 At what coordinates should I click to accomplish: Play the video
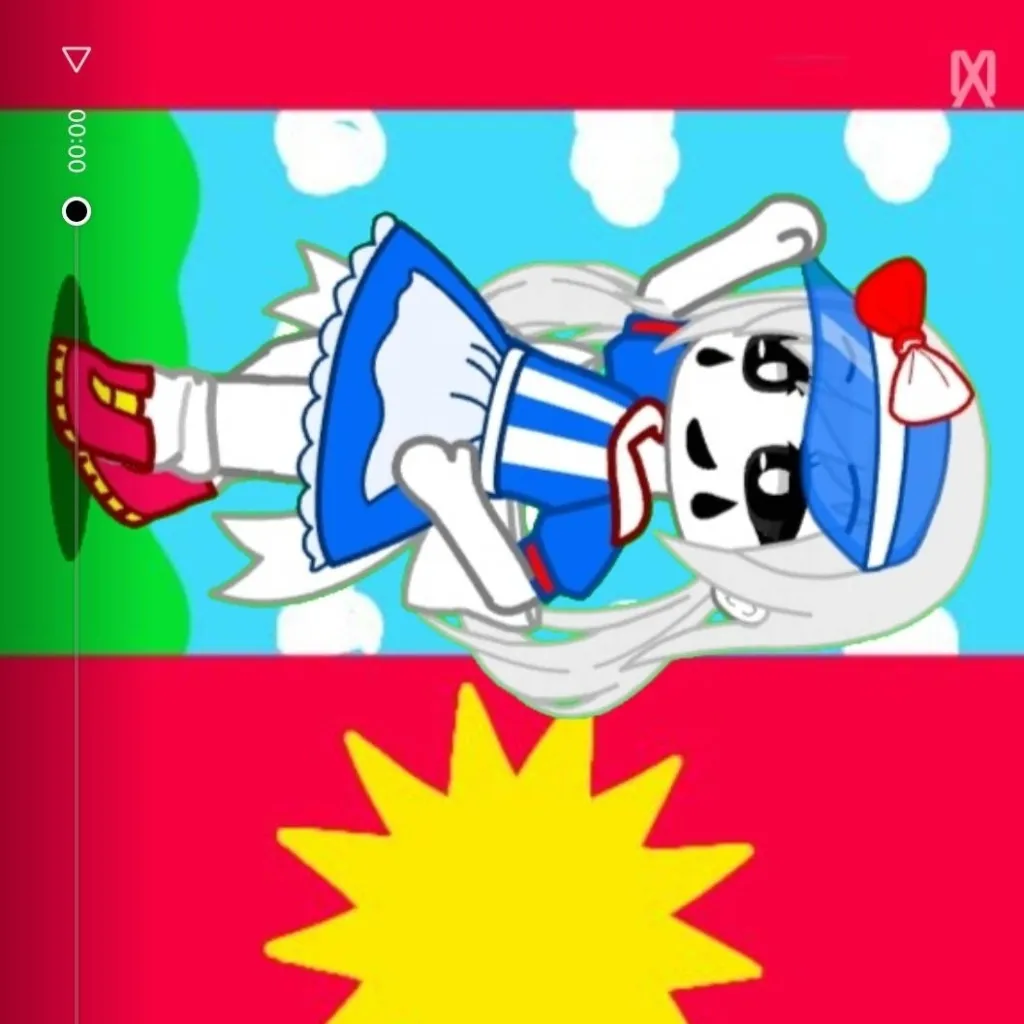coord(76,59)
